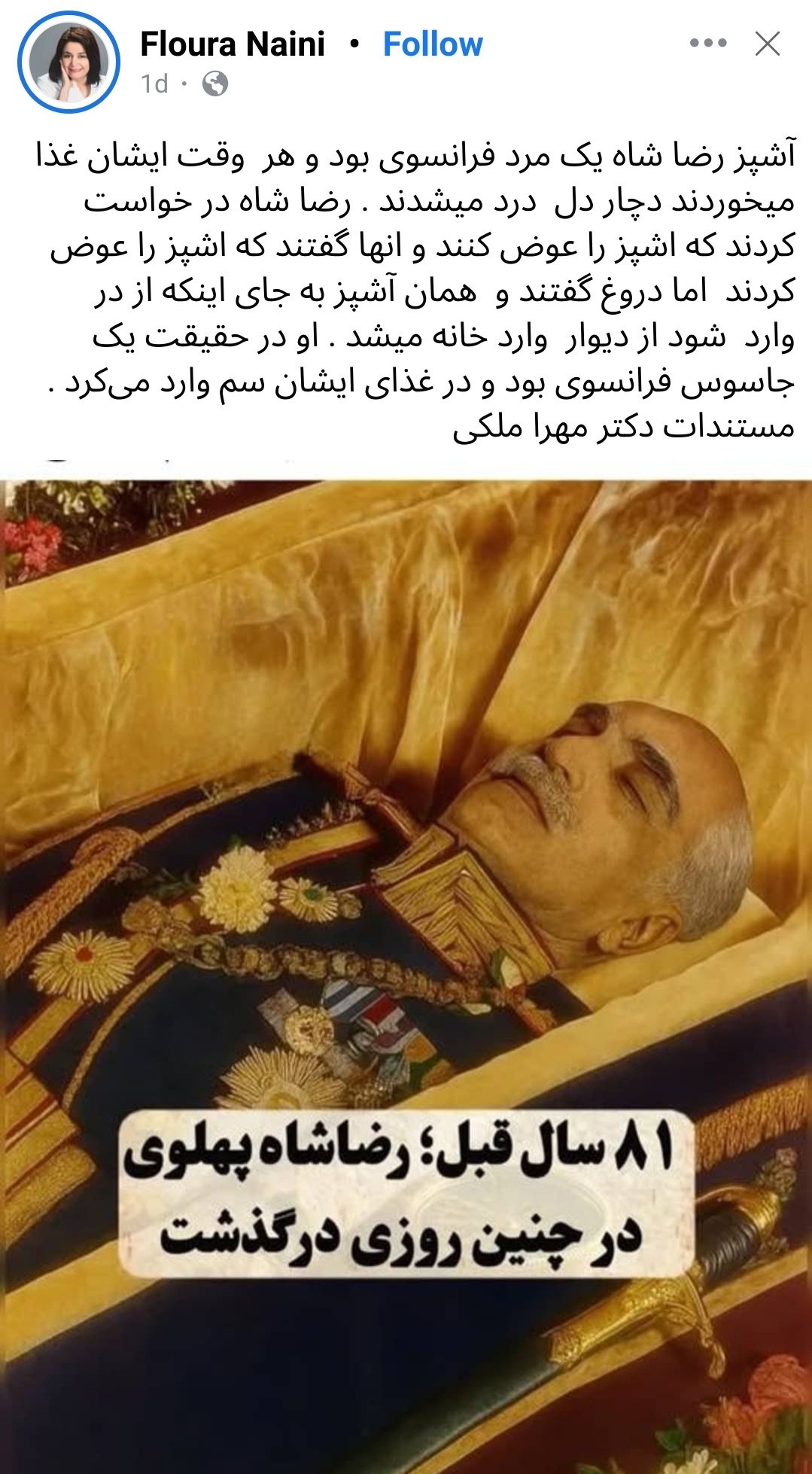Dismiss this post with the X
This screenshot has width=812, height=1474.
768,44
